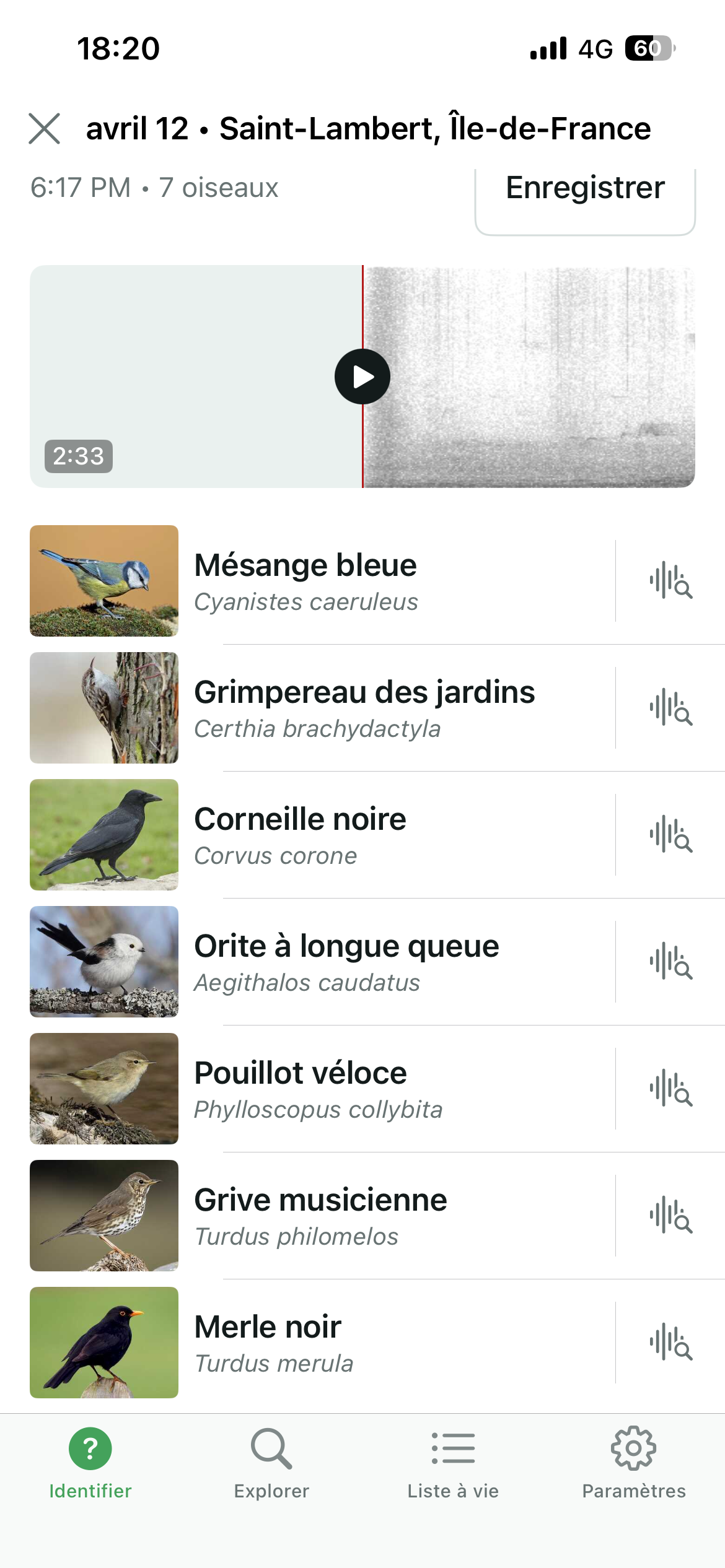This screenshot has height=1568, width=725.
Task: Open the Mésange bleue entry
Action: 306,581
